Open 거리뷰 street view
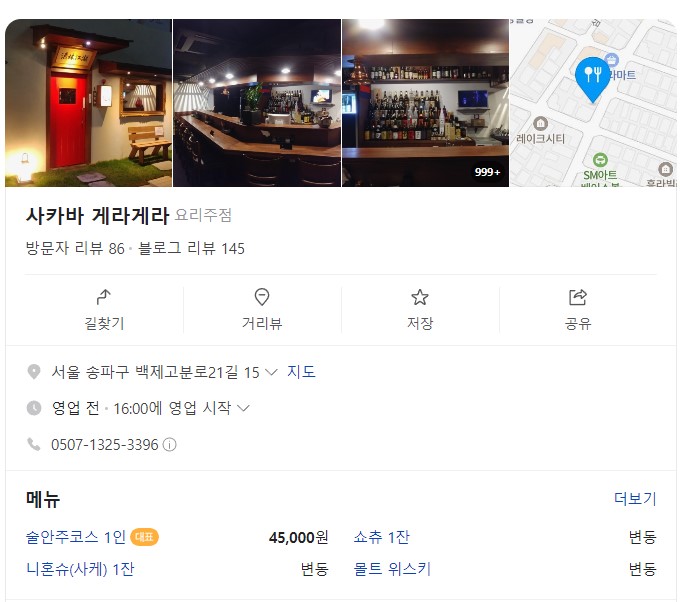Viewport: 680px width, 602px height. pos(262,309)
